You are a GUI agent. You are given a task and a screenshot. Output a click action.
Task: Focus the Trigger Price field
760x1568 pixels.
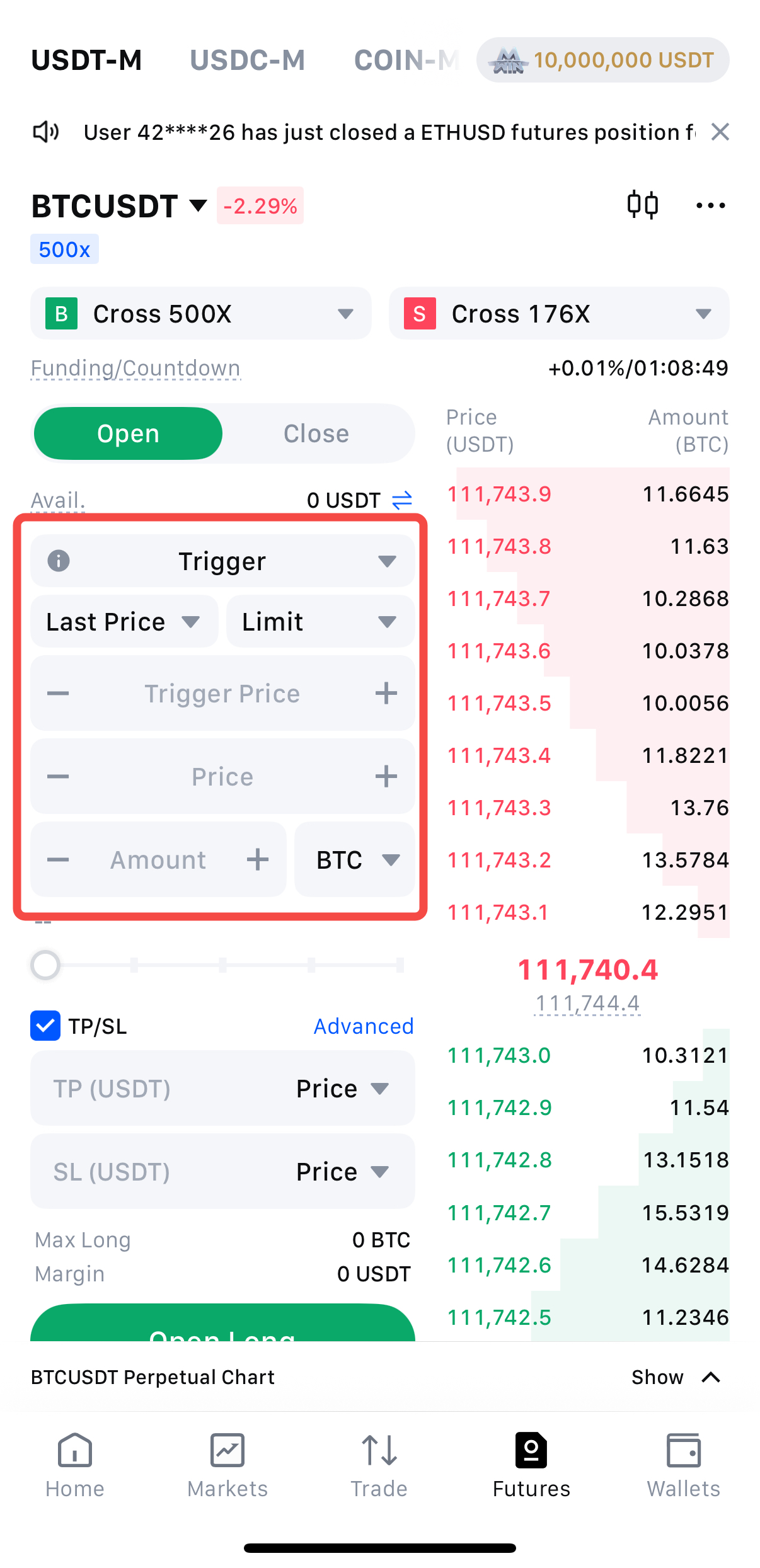(x=222, y=694)
